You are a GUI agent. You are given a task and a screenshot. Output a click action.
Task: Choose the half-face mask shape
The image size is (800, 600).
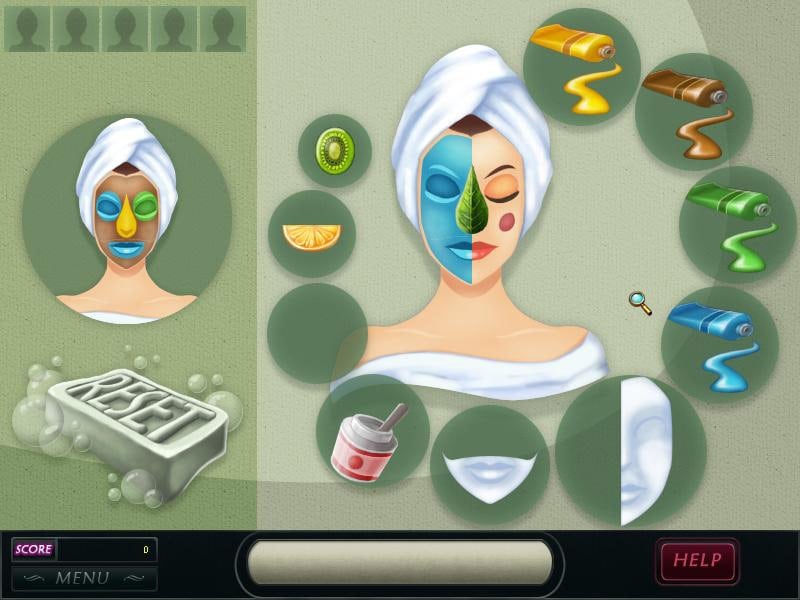tap(632, 451)
